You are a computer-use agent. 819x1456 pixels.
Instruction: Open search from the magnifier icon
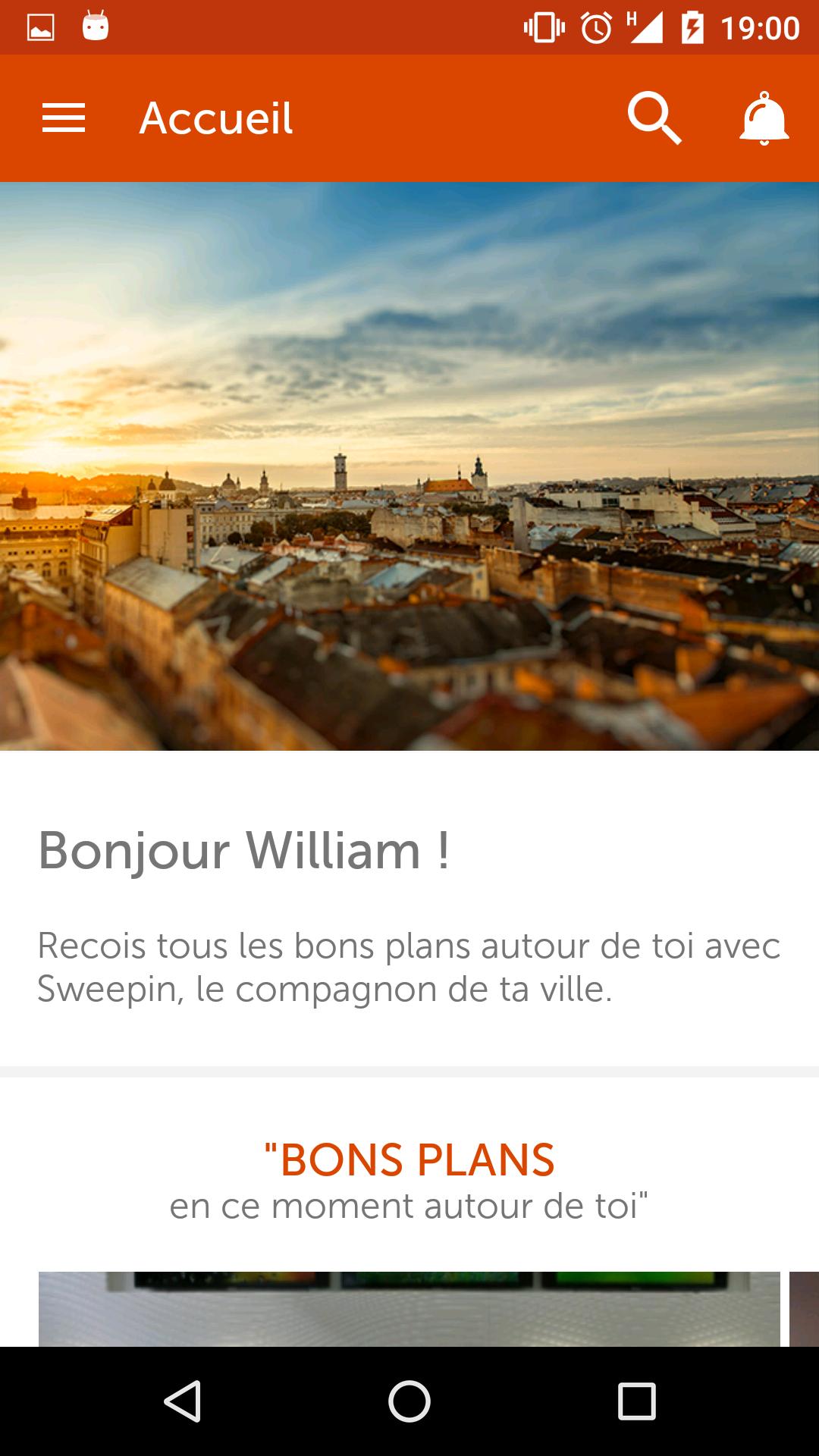point(654,118)
